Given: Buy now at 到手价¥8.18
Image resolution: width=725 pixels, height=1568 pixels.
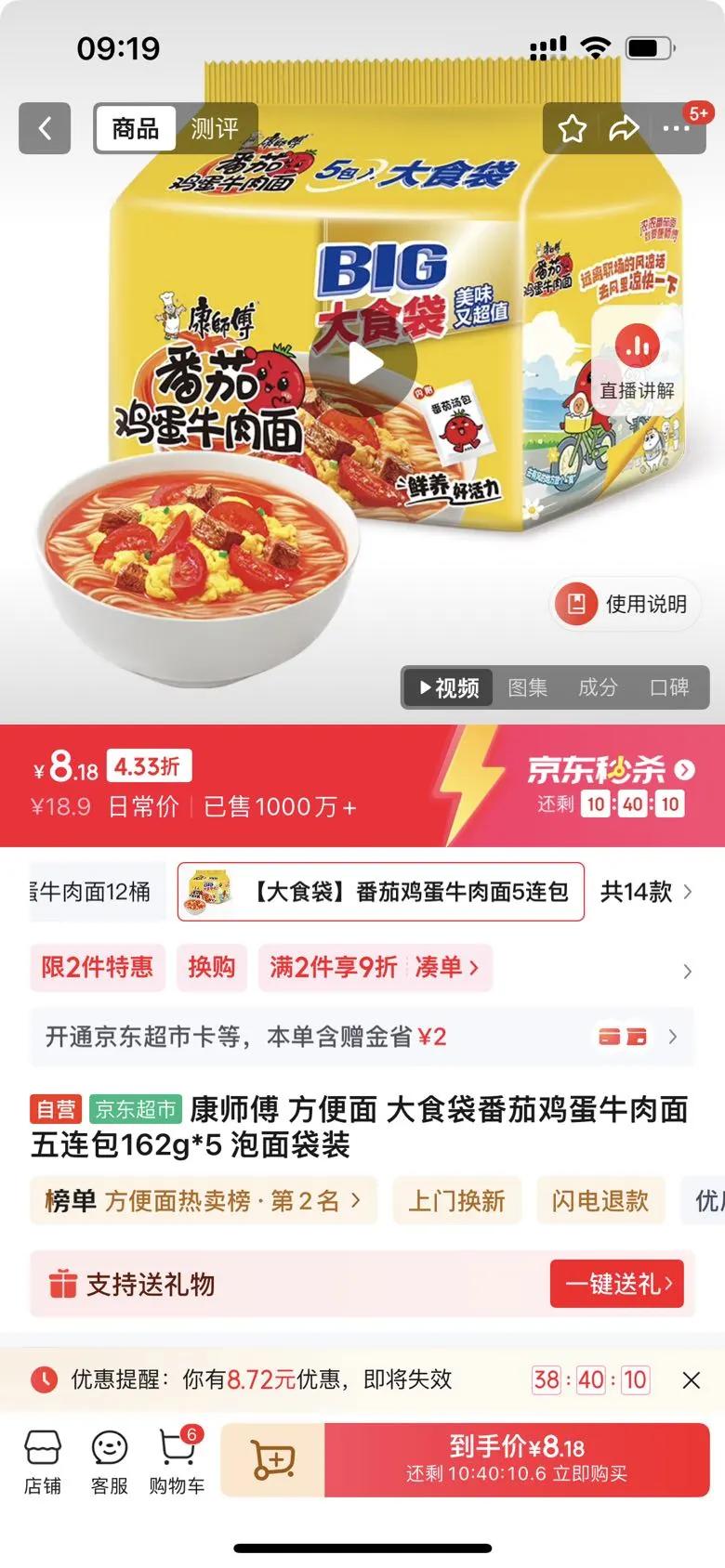Looking at the screenshot, I should pos(517,1459).
